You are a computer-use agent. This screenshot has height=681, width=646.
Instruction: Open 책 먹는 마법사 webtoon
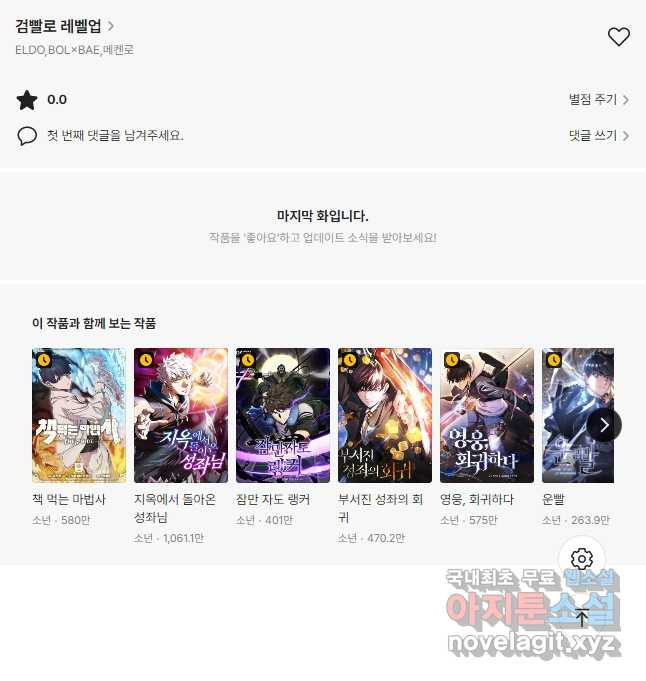[x=79, y=415]
